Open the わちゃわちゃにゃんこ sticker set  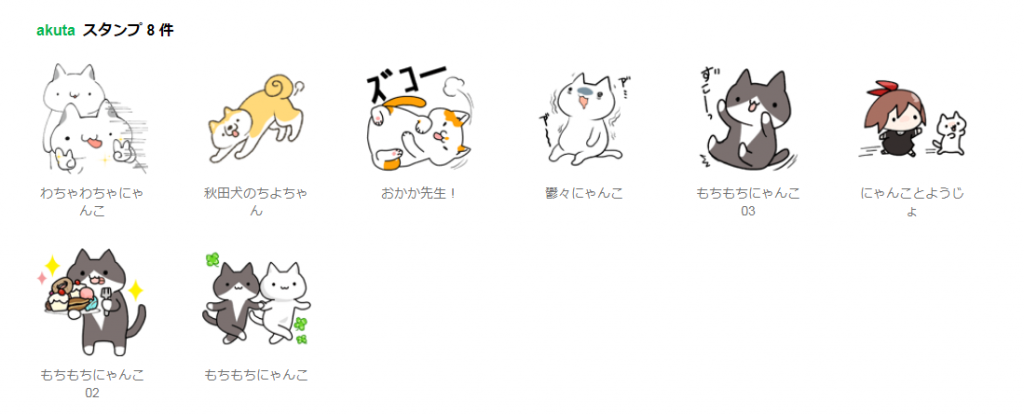[92, 120]
